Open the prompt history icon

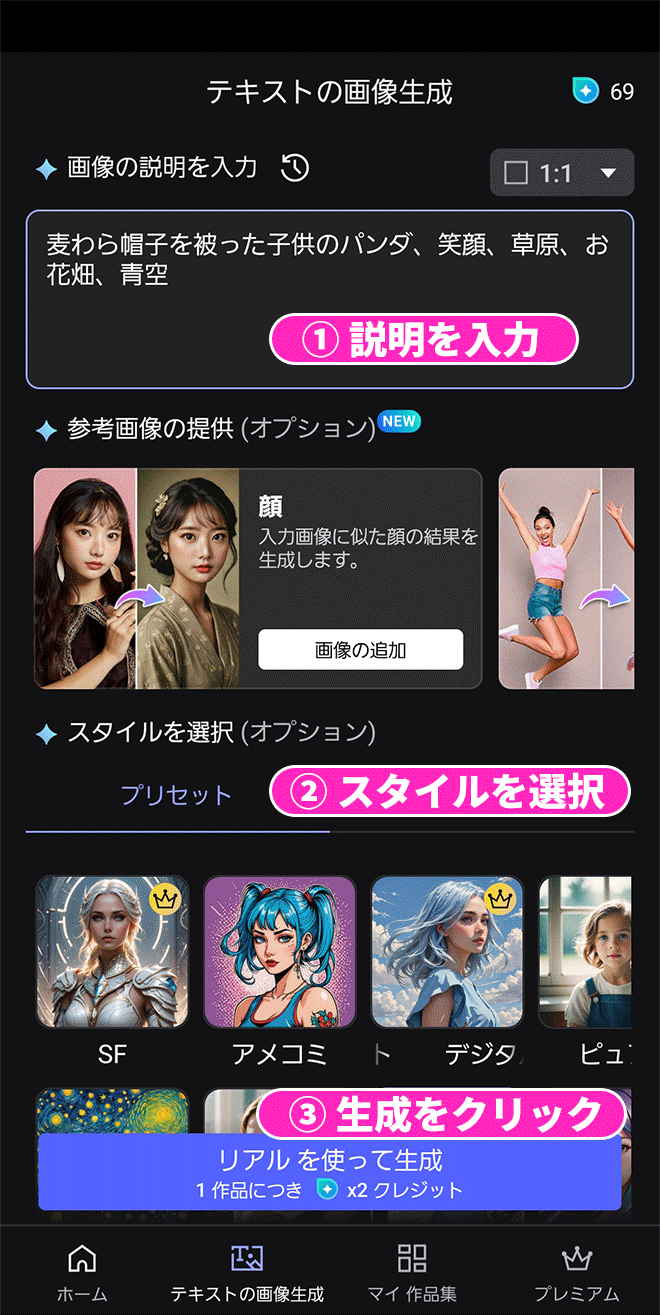point(294,168)
